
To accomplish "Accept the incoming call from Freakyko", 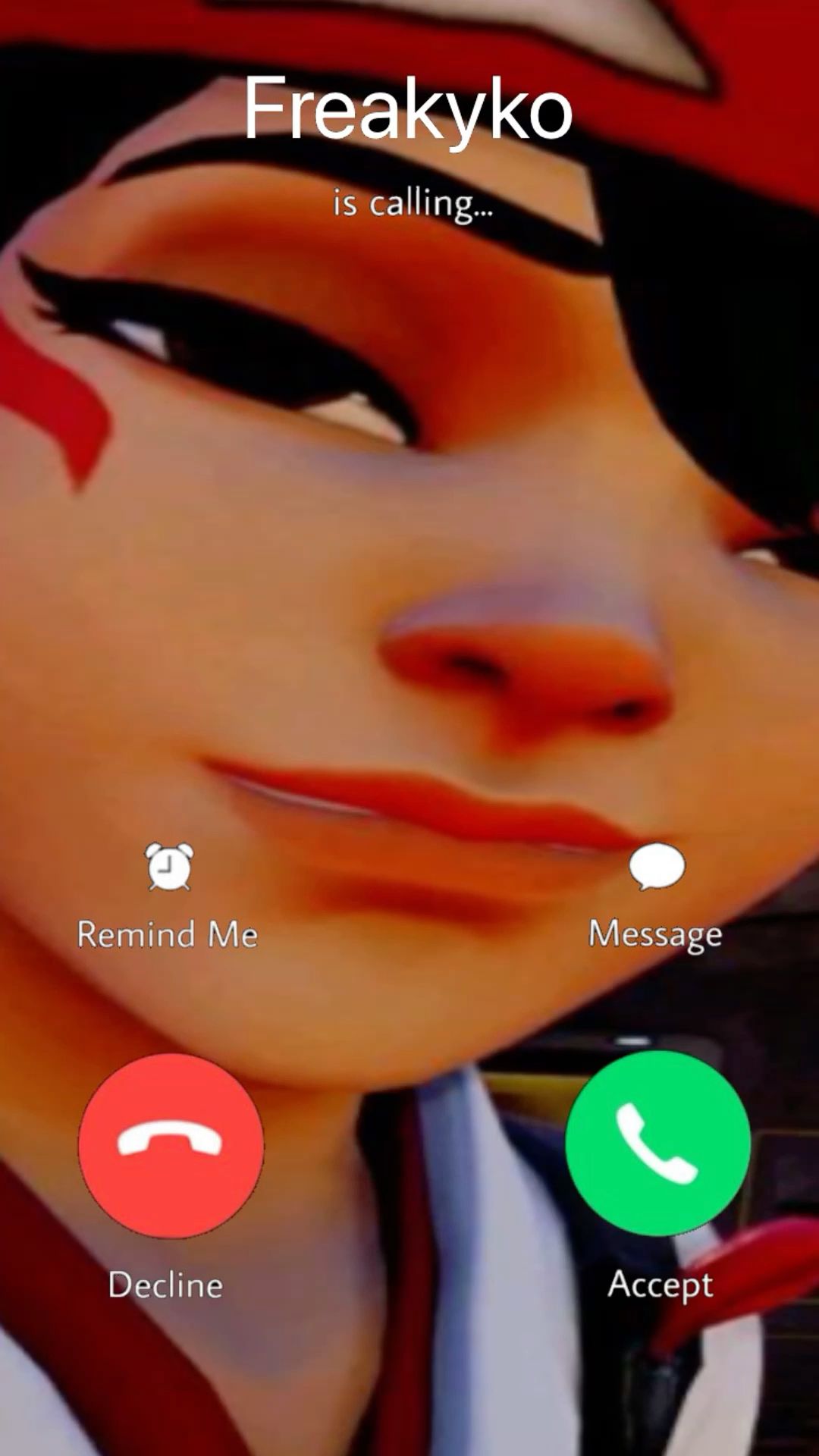I will pyautogui.click(x=657, y=1144).
